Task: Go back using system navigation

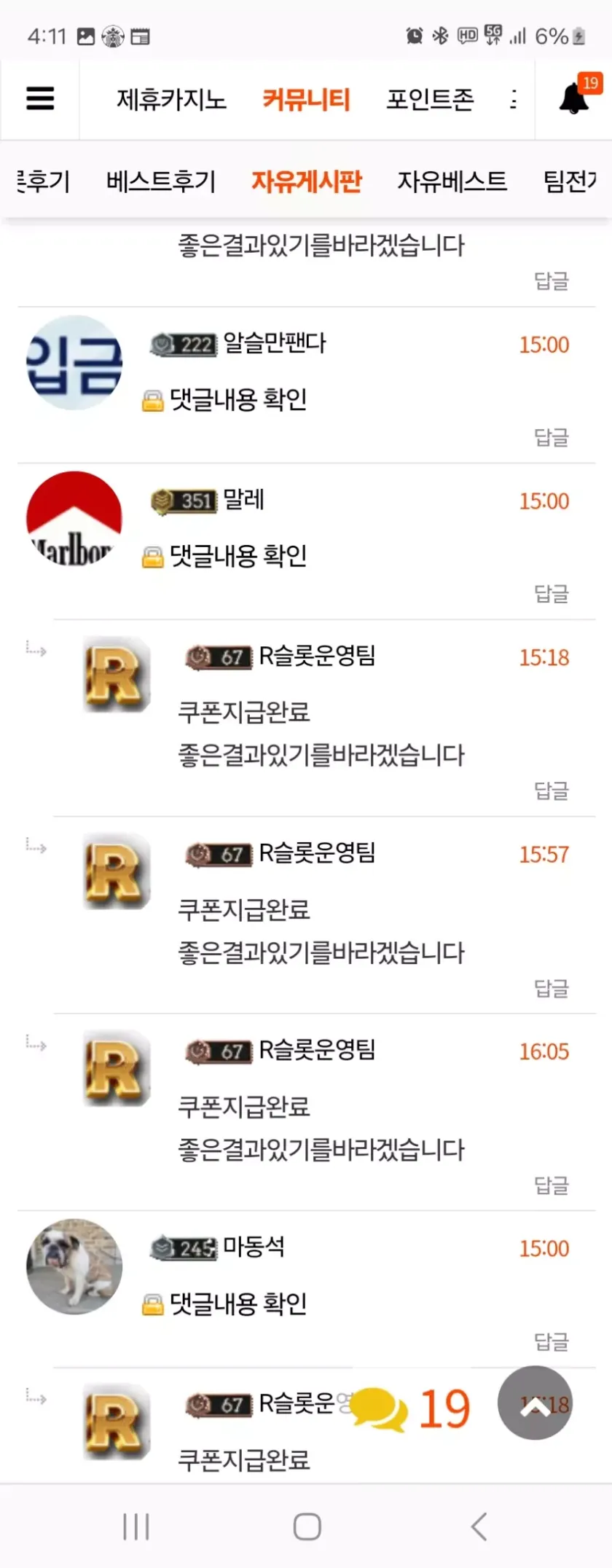Action: 479,1526
